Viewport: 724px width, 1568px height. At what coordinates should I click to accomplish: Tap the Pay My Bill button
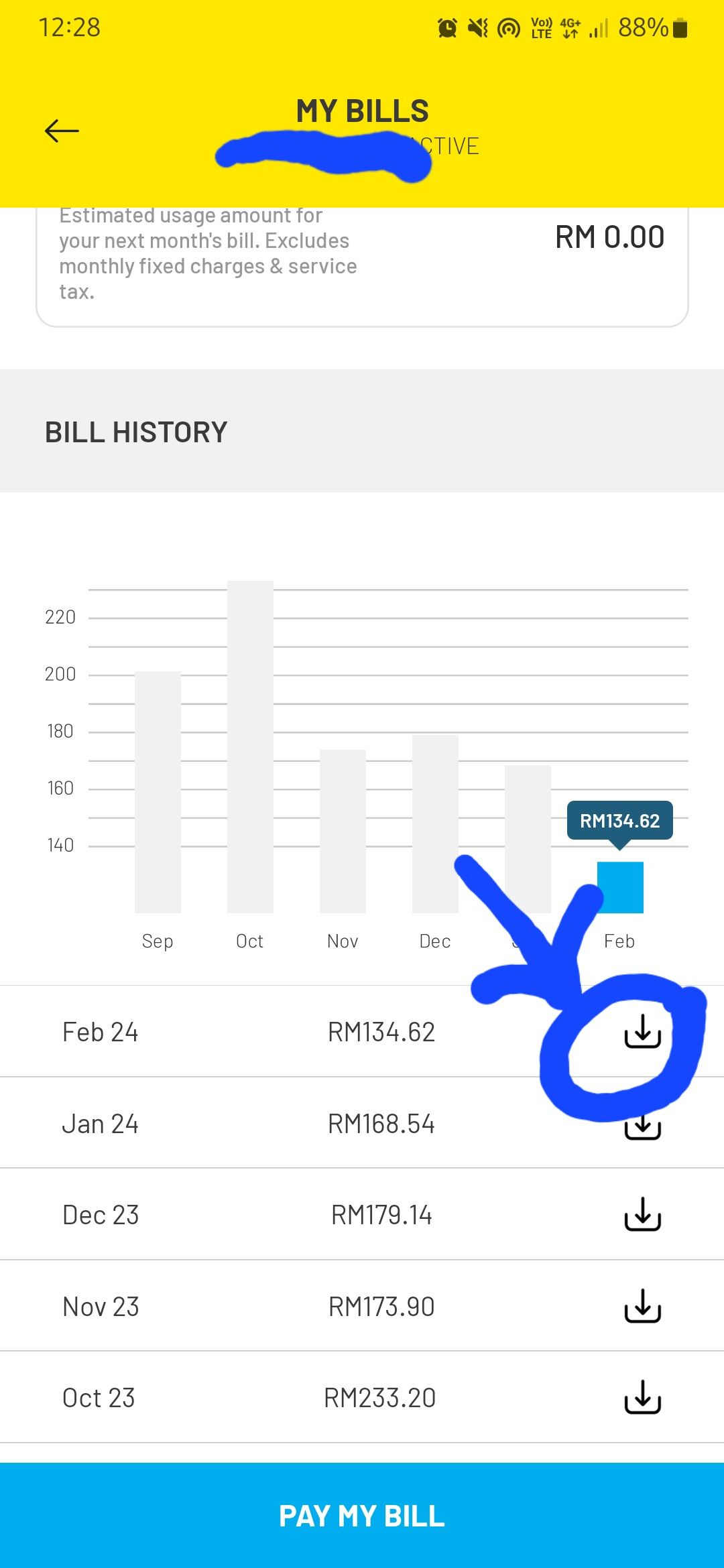click(362, 1515)
